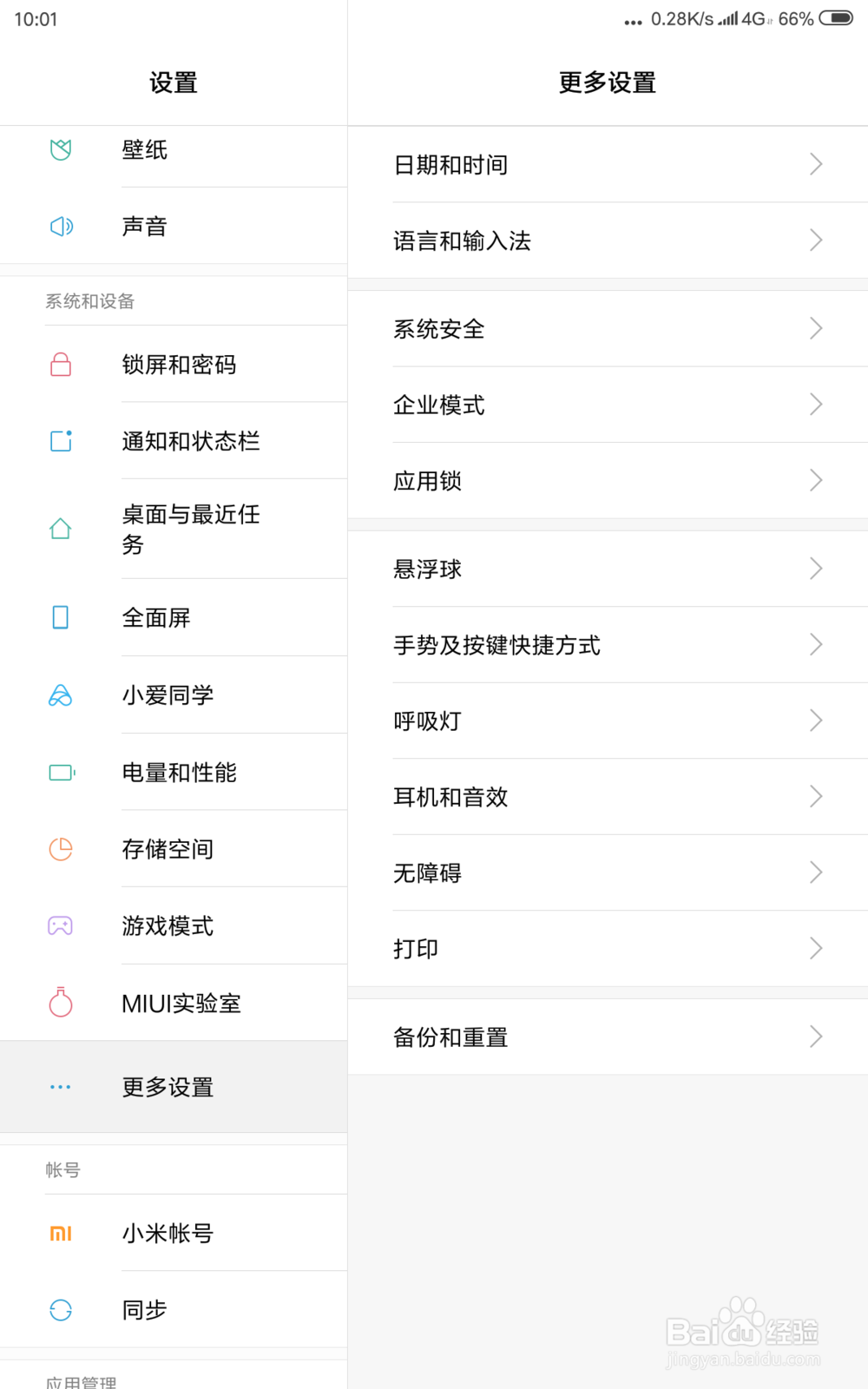The height and width of the screenshot is (1389, 868).
Task: Open 小爱同学 assistant icon
Action: 60,694
